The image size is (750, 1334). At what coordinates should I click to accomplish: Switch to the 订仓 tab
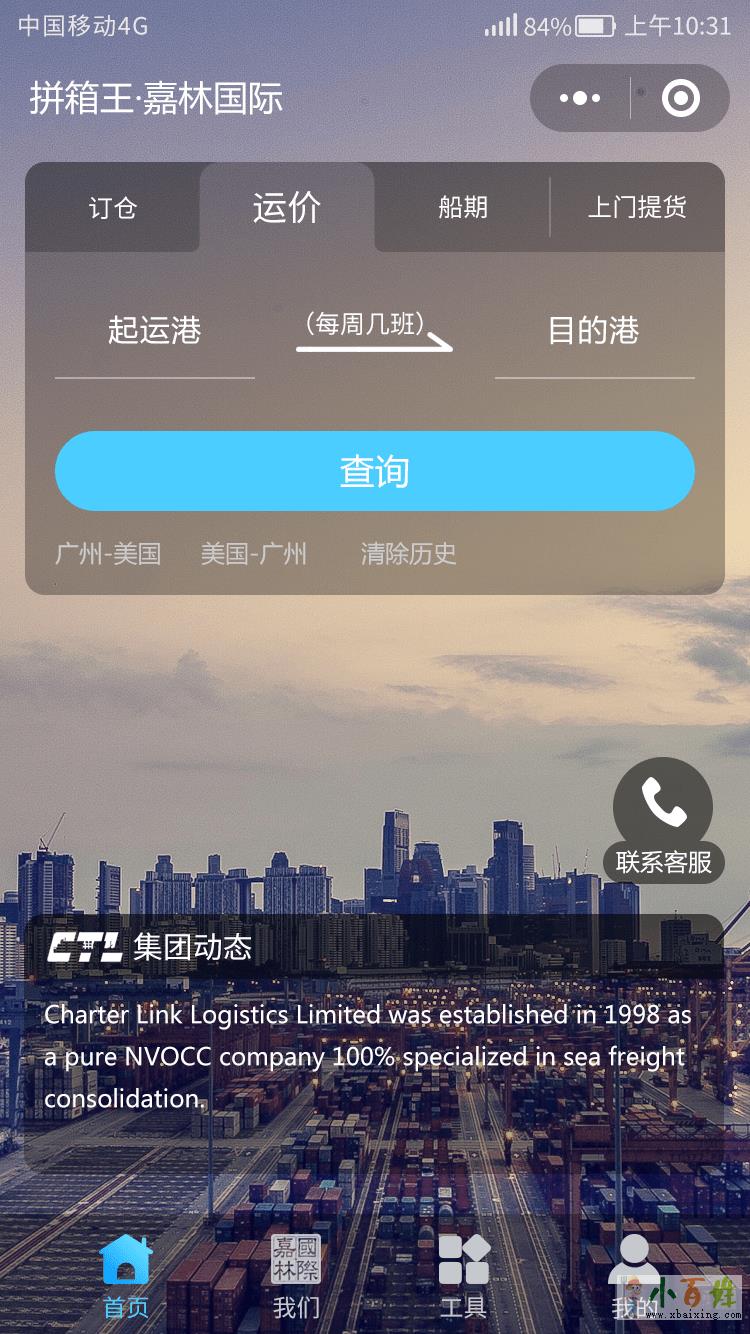(113, 208)
